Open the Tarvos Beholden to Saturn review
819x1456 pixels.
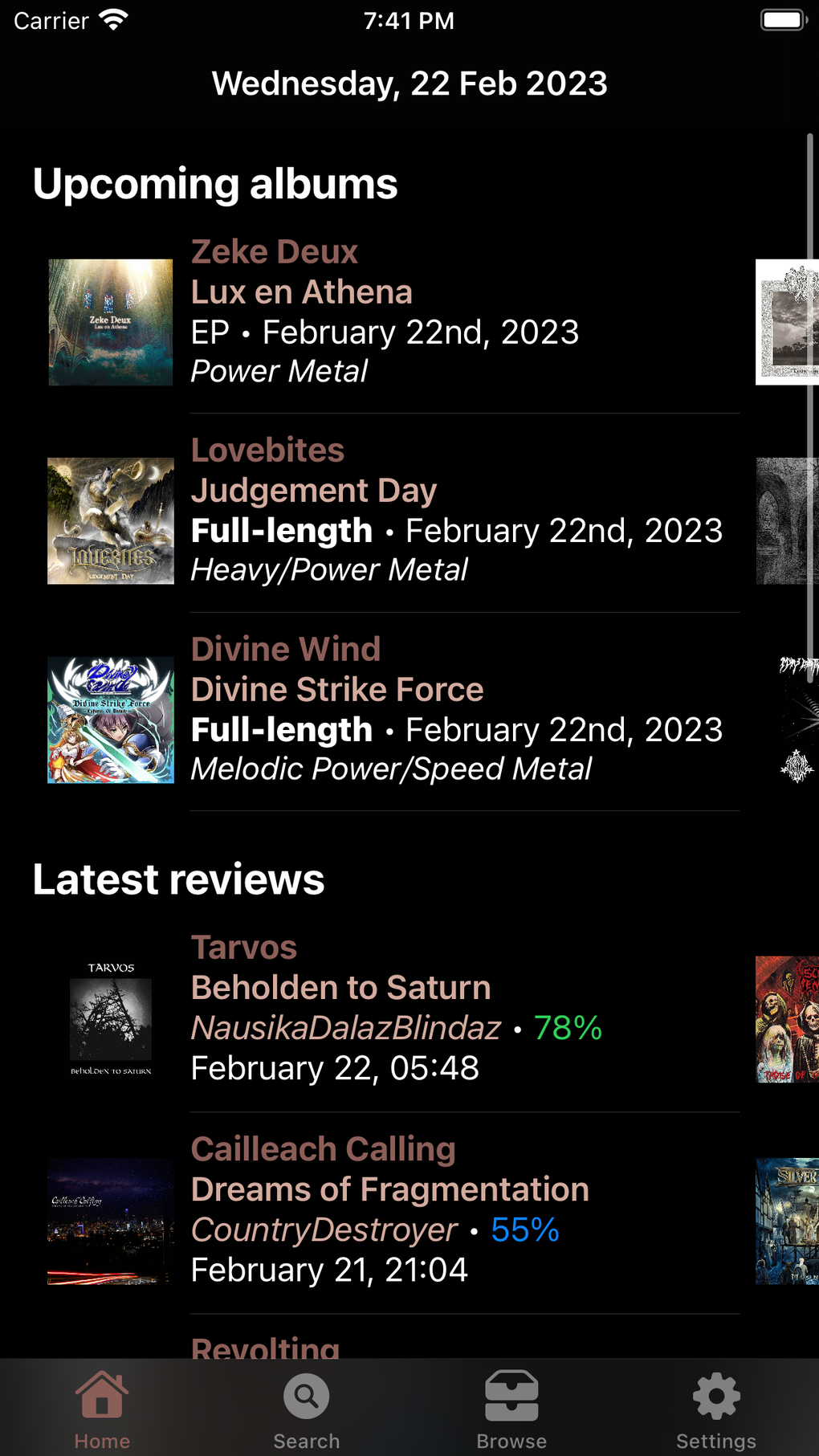click(340, 988)
